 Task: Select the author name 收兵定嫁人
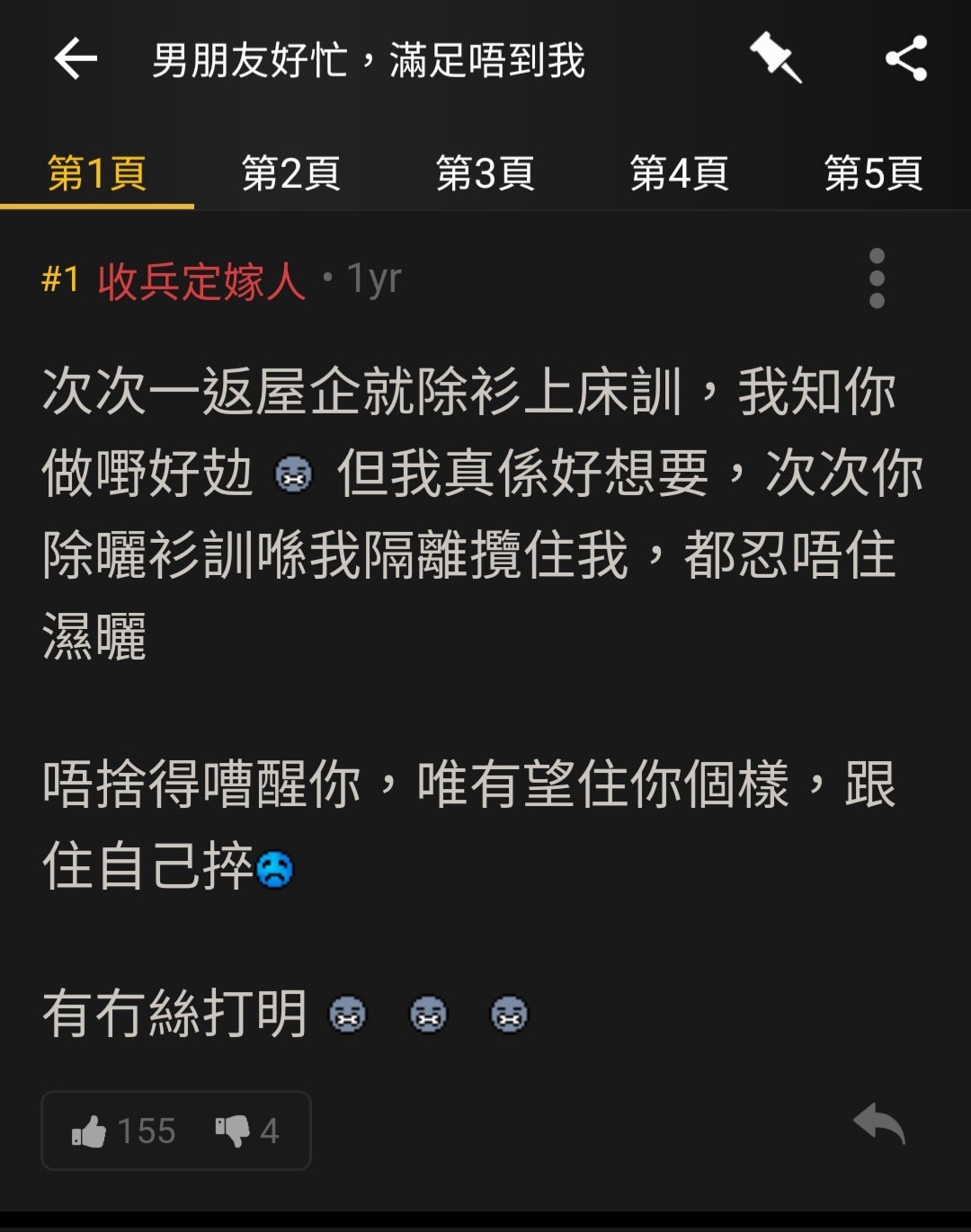click(x=200, y=281)
